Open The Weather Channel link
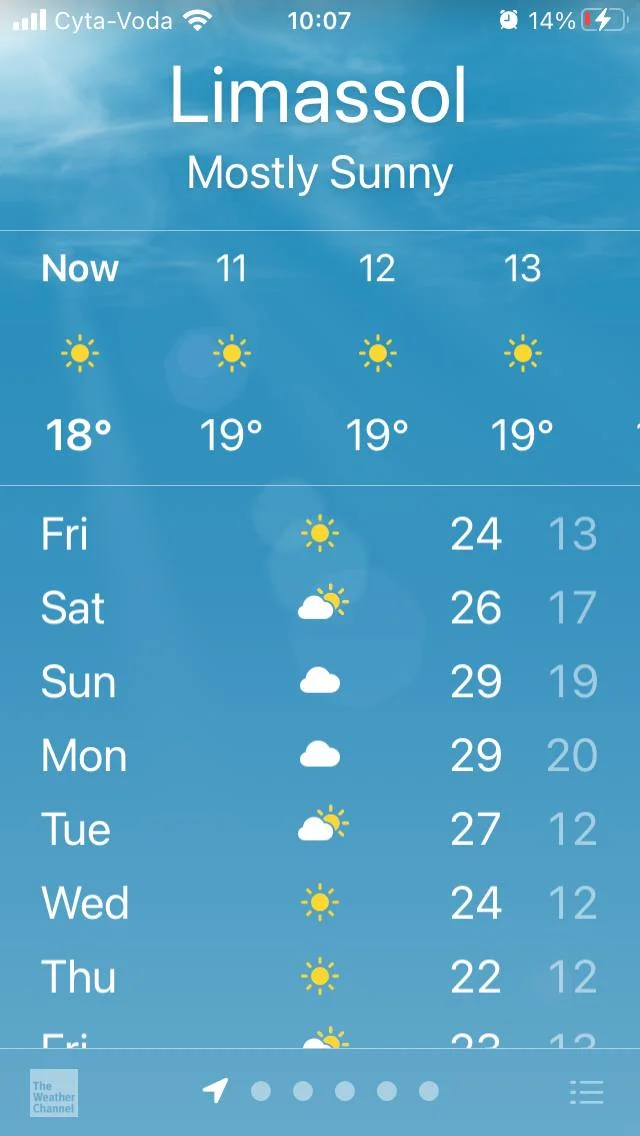 (x=54, y=1092)
